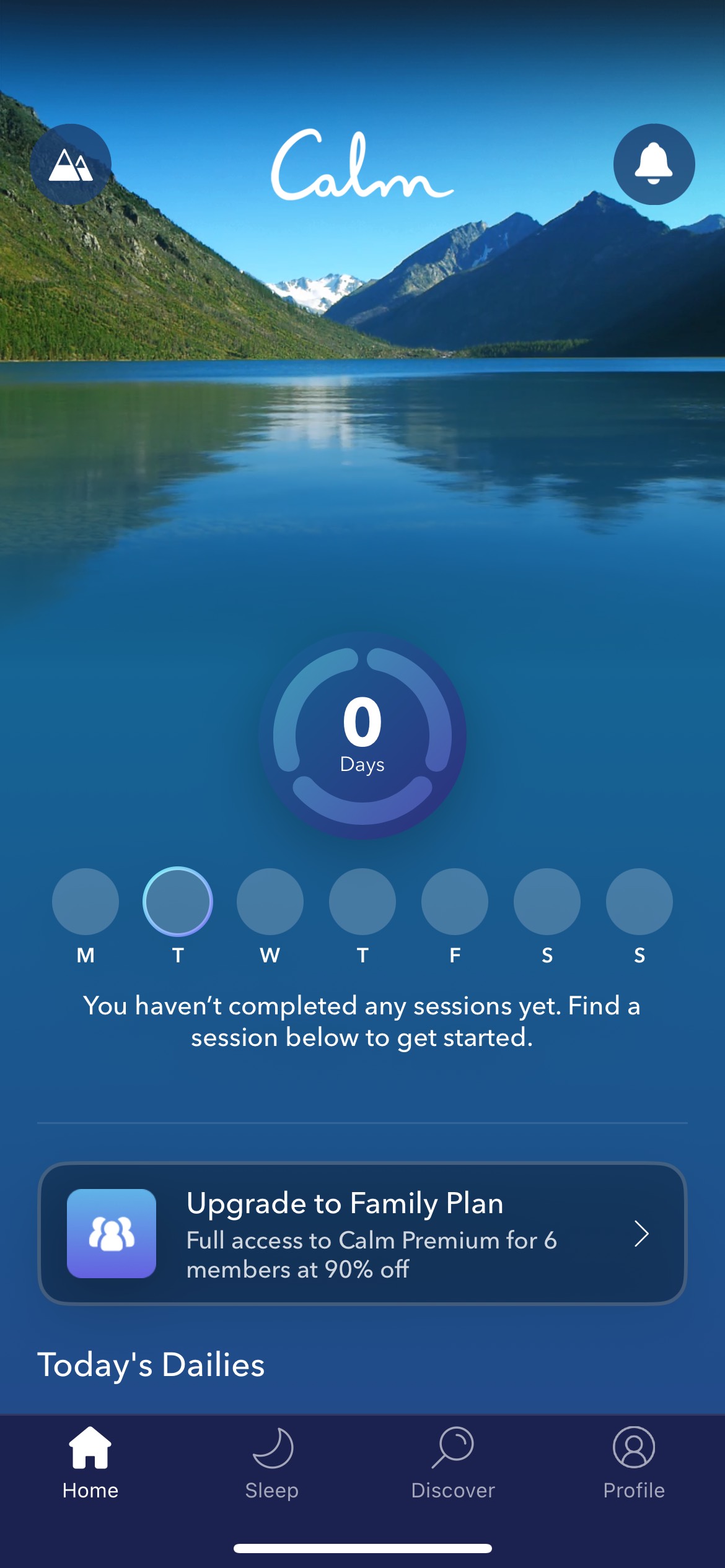Open the scenes mountain icon
Image resolution: width=725 pixels, height=1568 pixels.
tap(71, 165)
